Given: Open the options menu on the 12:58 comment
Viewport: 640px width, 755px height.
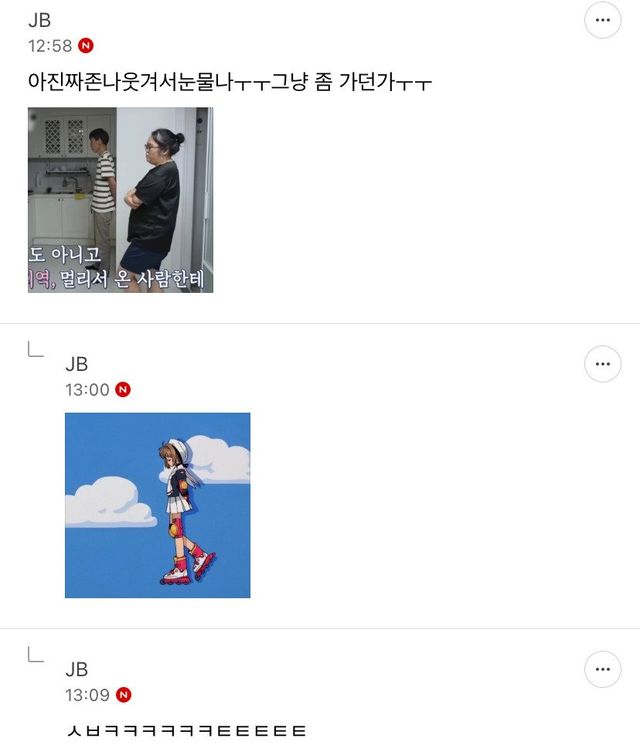Looking at the screenshot, I should [x=602, y=20].
